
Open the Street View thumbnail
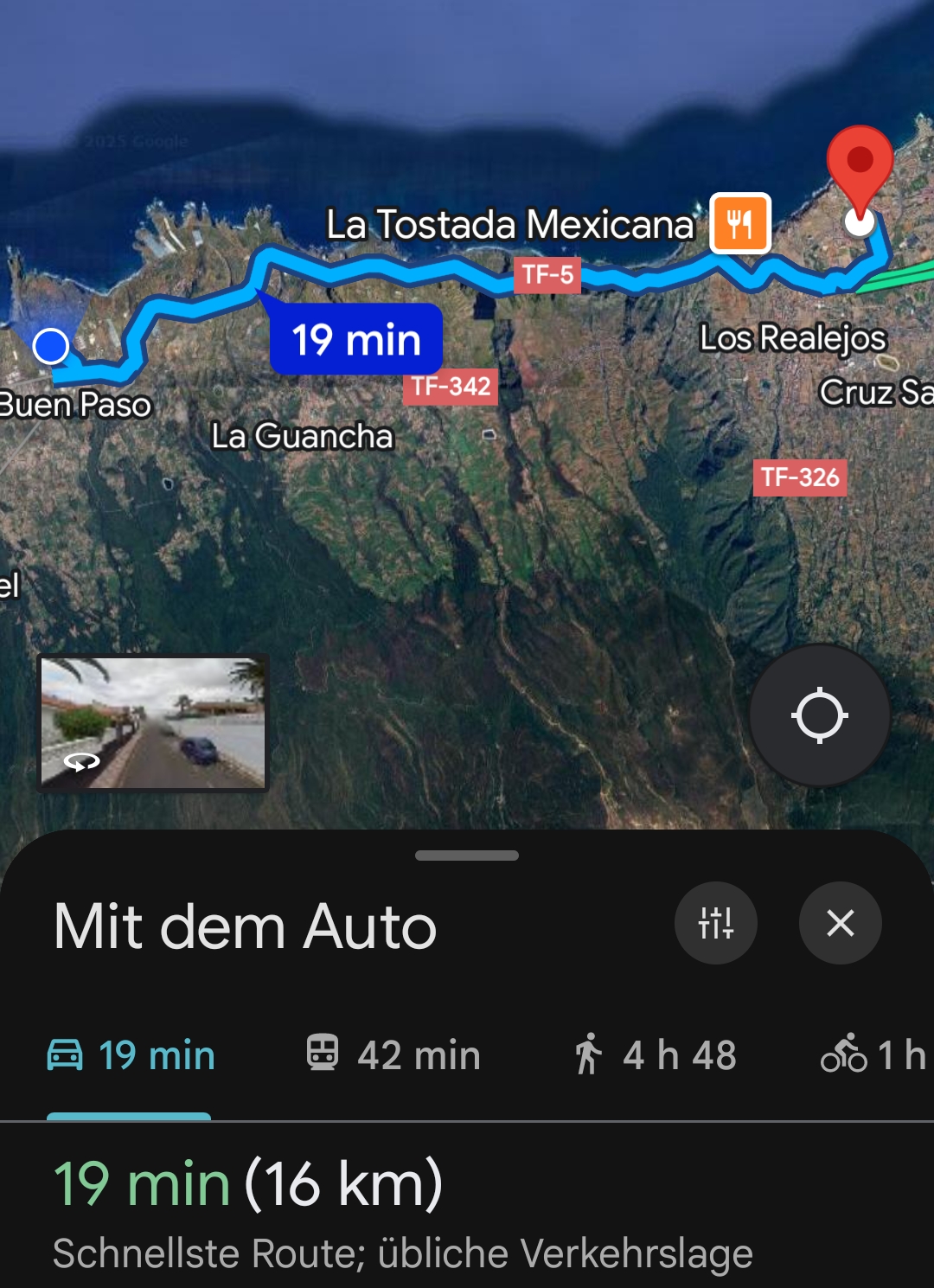point(154,723)
